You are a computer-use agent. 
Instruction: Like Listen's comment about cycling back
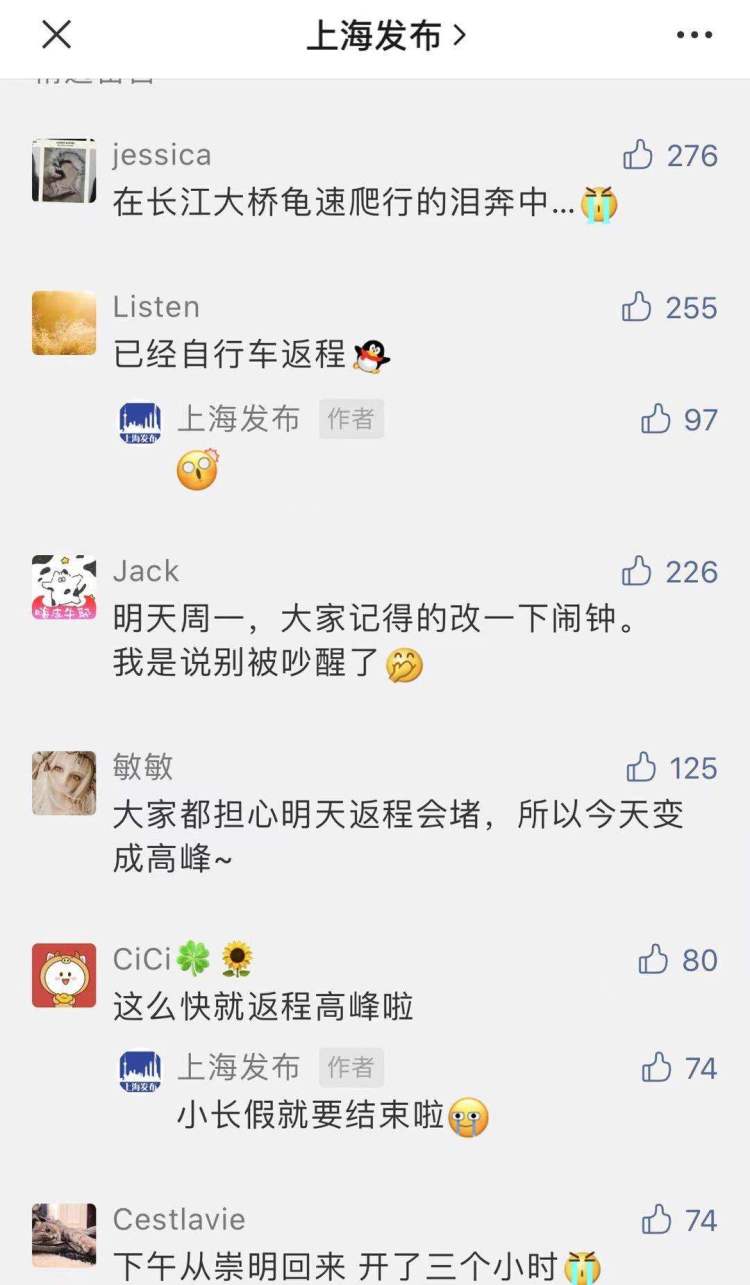pyautogui.click(x=637, y=307)
